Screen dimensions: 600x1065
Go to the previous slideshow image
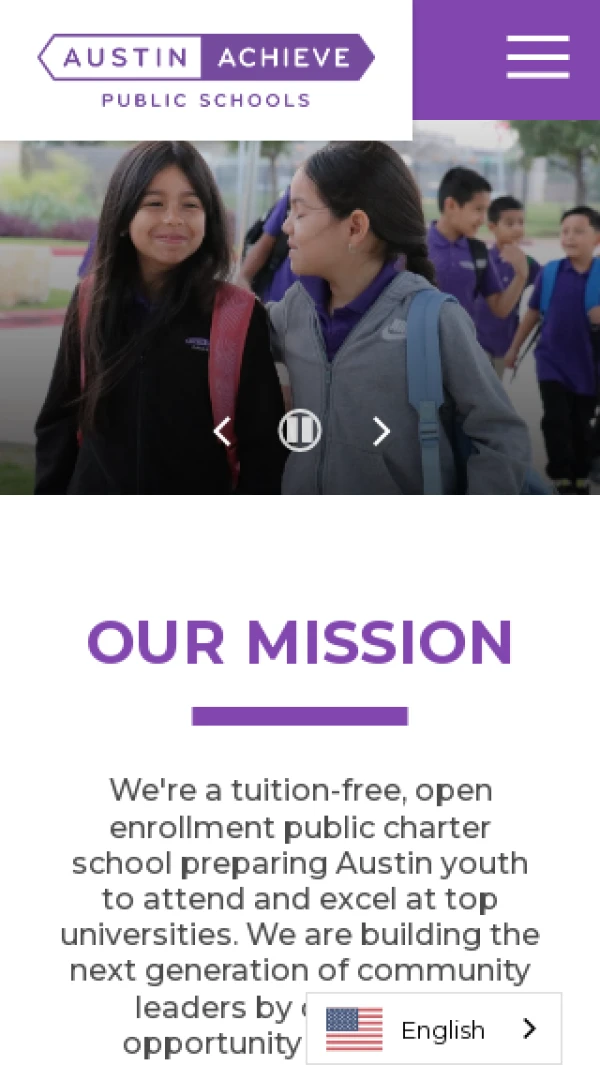[223, 431]
